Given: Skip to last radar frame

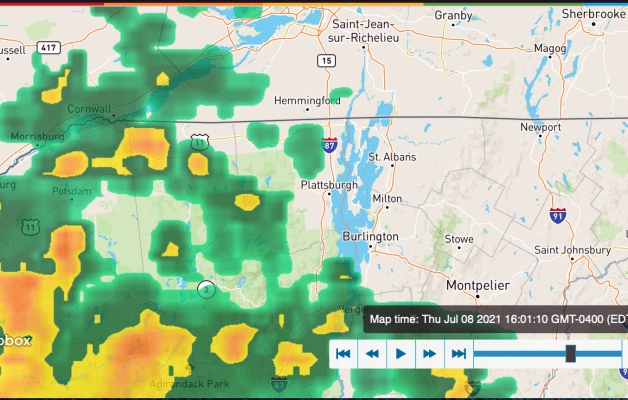Looking at the screenshot, I should 458,353.
